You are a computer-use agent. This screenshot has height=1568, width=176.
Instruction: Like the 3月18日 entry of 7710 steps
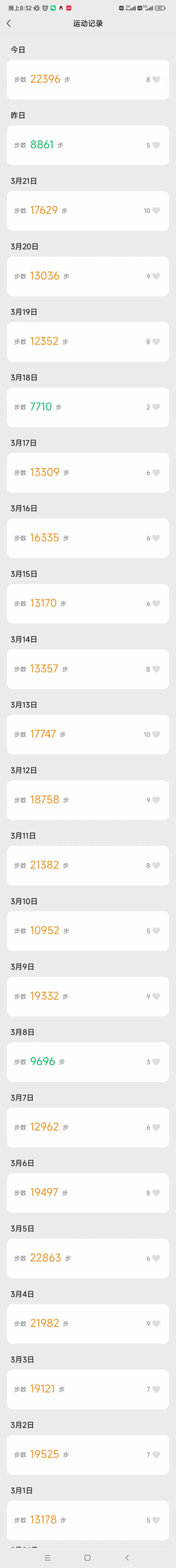pos(156,407)
